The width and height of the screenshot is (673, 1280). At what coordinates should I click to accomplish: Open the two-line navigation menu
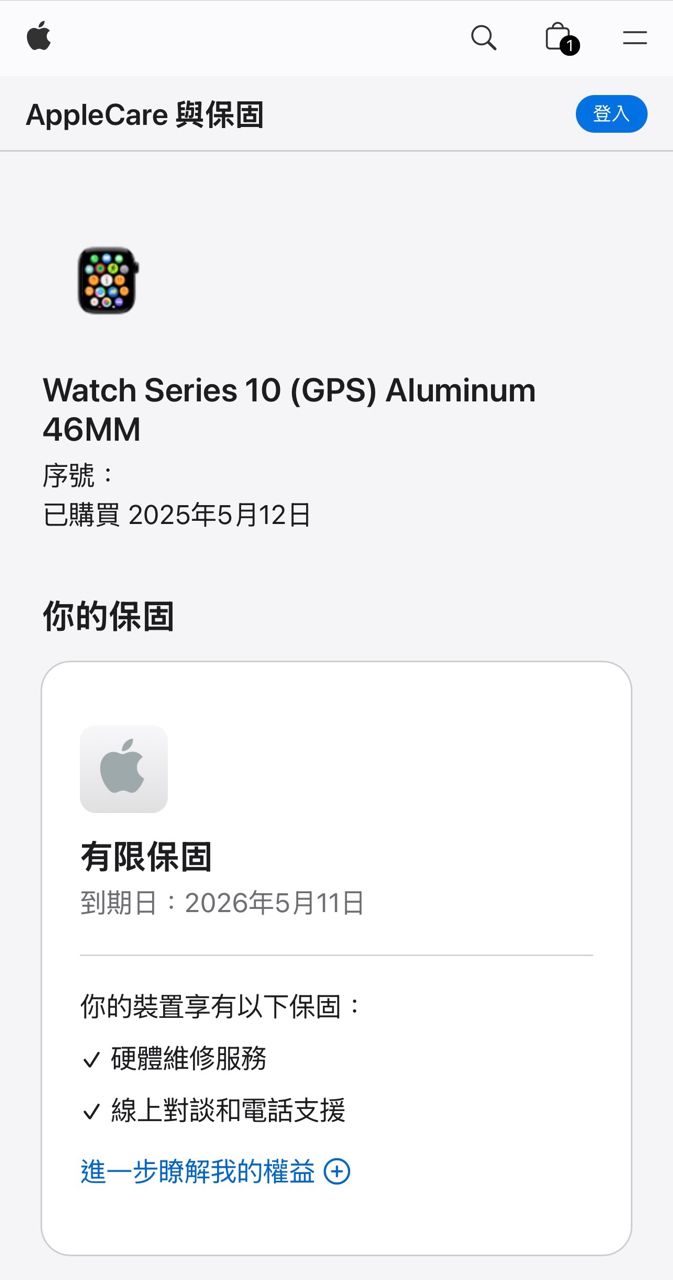pyautogui.click(x=635, y=38)
